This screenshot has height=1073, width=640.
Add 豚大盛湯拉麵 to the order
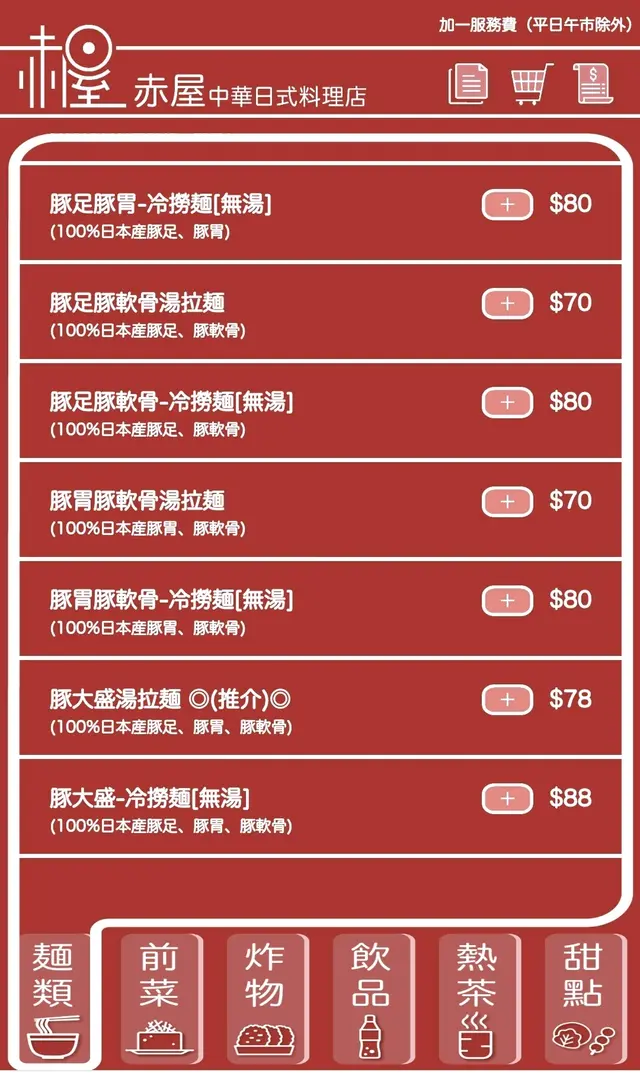click(x=507, y=700)
